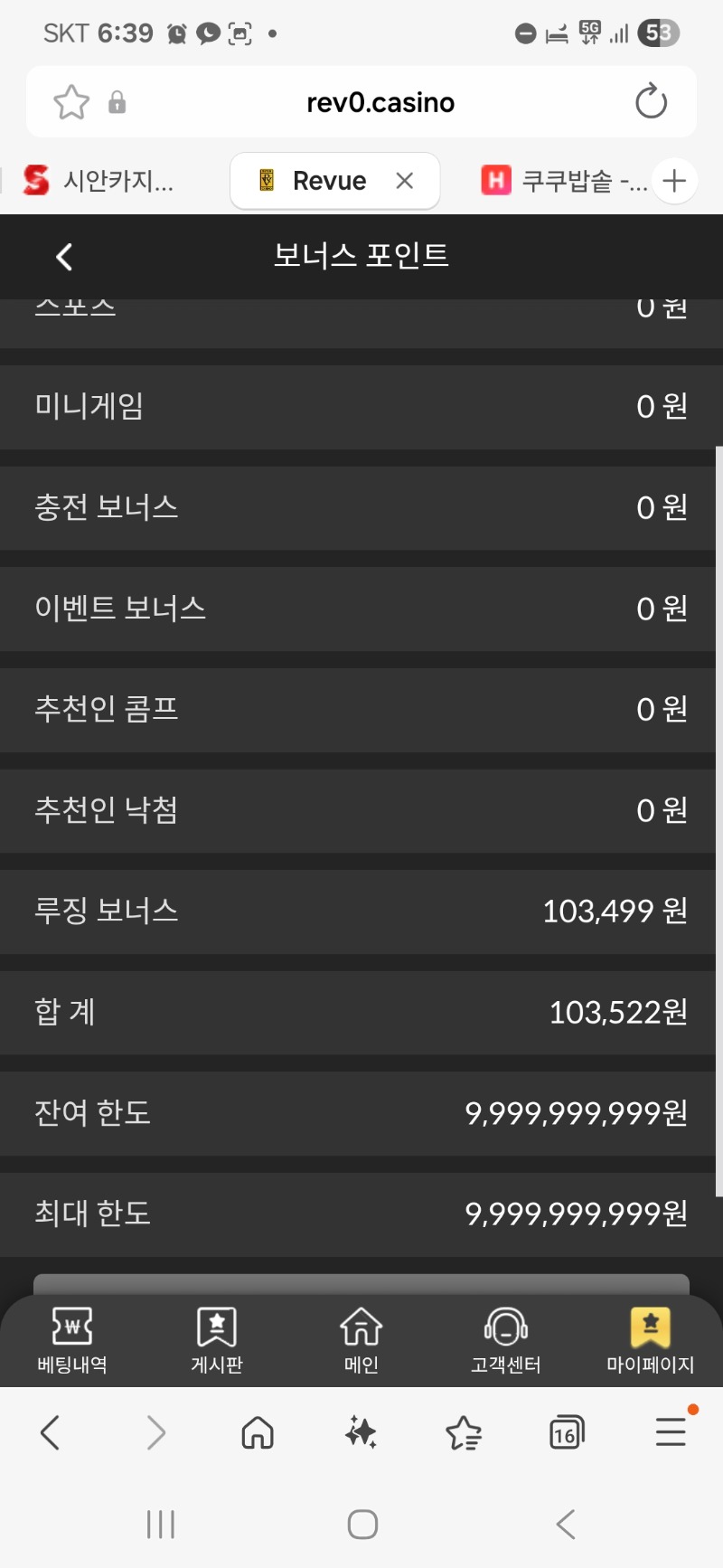The width and height of the screenshot is (723, 1568).
Task: Go to the 메인 home tab
Action: tap(361, 1340)
